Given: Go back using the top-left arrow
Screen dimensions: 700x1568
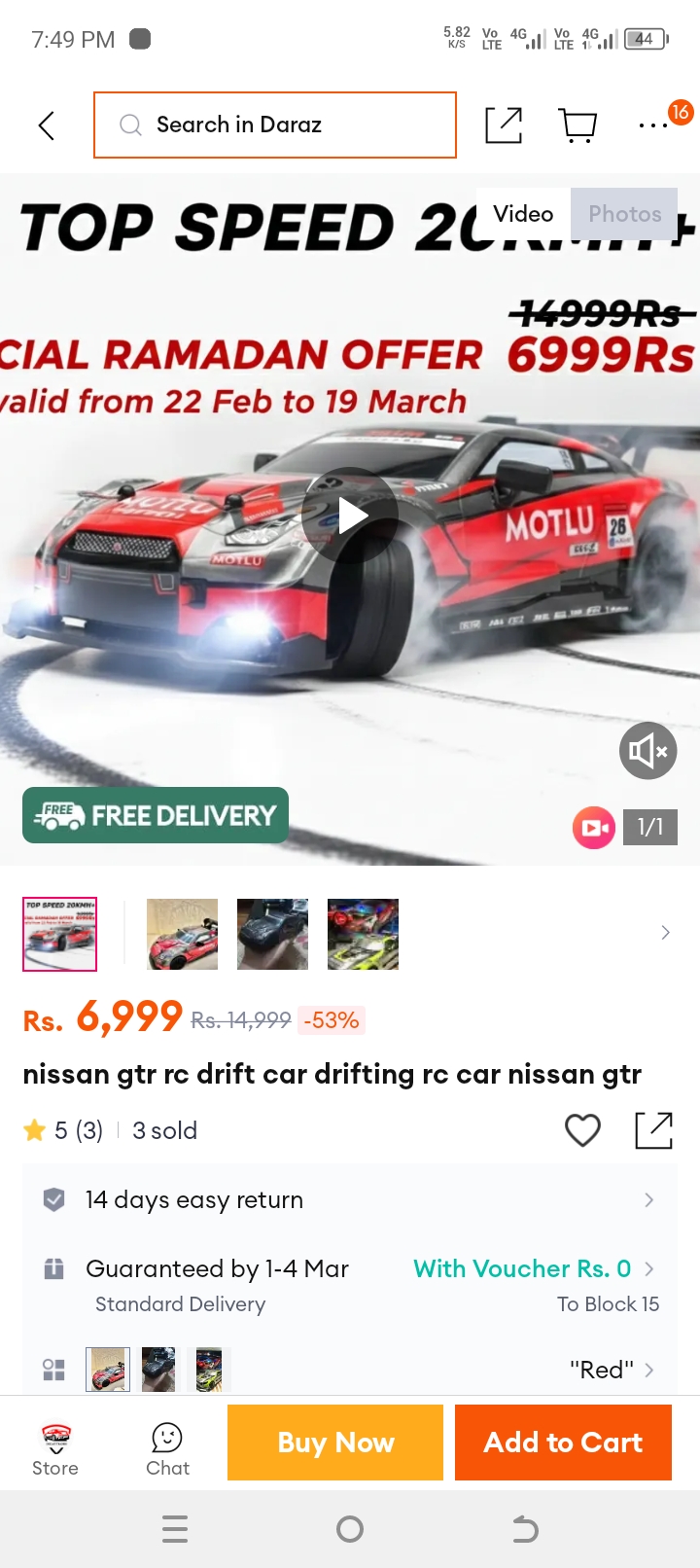Looking at the screenshot, I should [x=46, y=125].
